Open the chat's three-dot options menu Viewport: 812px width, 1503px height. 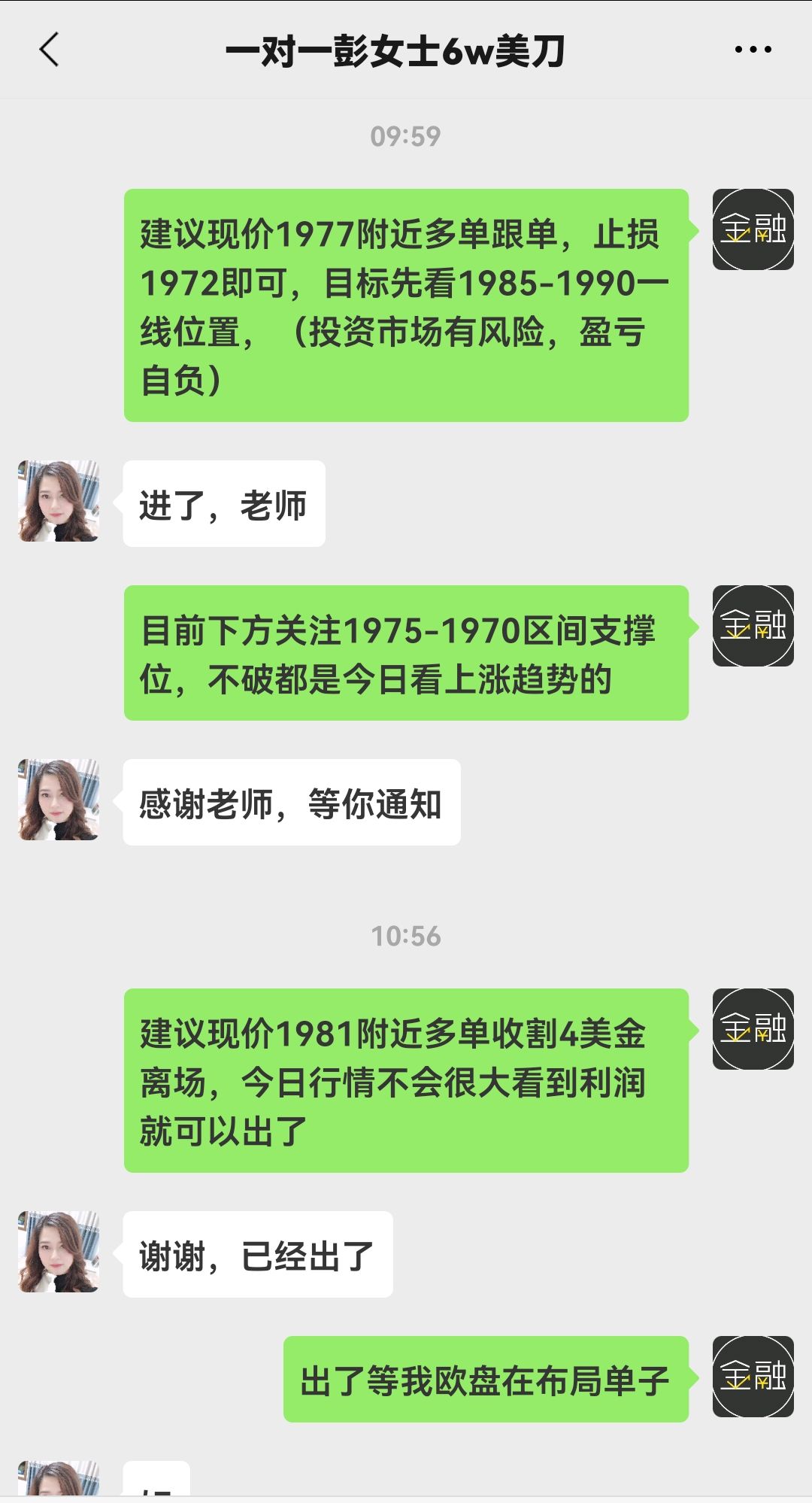[753, 50]
